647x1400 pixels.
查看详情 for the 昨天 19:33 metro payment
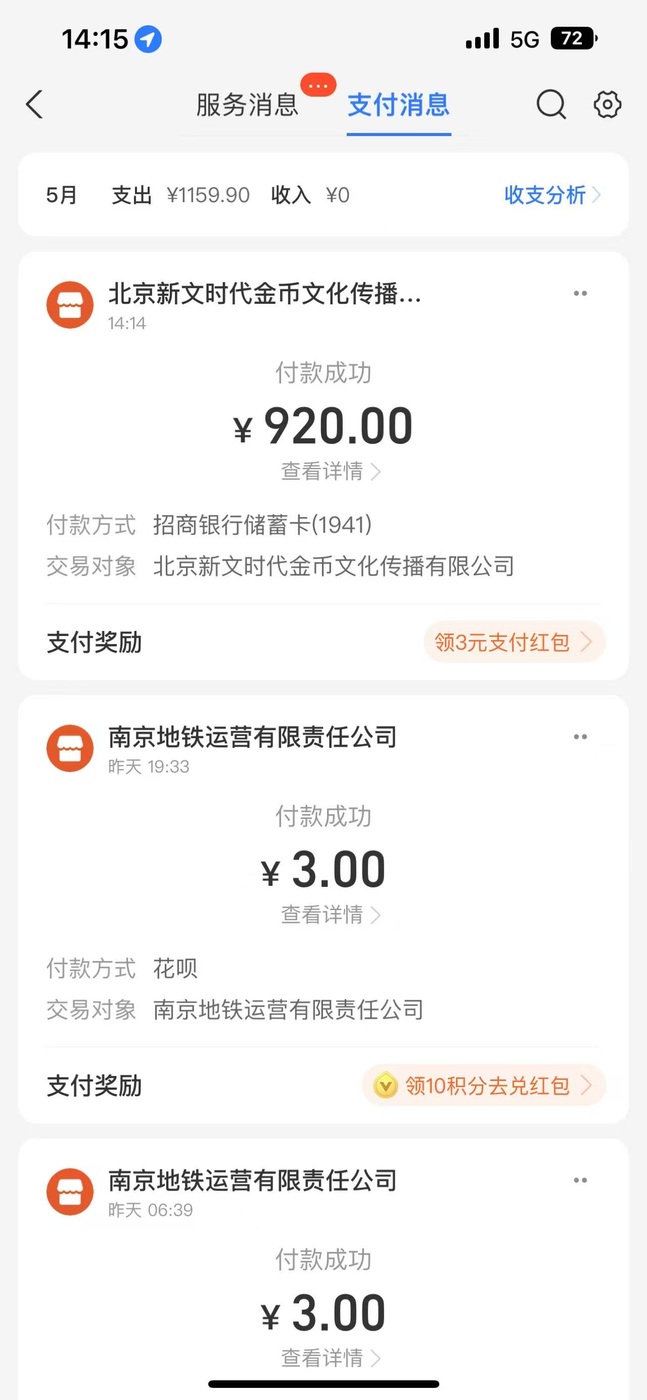pyautogui.click(x=331, y=914)
